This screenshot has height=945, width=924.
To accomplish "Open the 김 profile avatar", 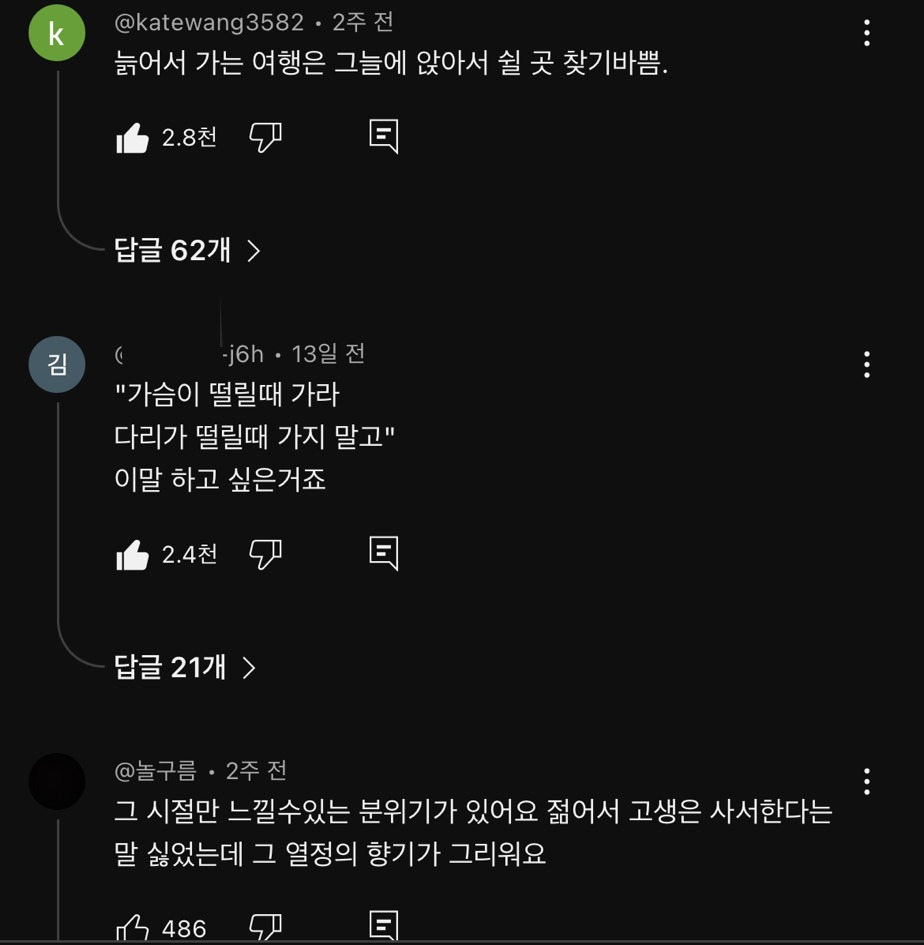I will coord(57,365).
